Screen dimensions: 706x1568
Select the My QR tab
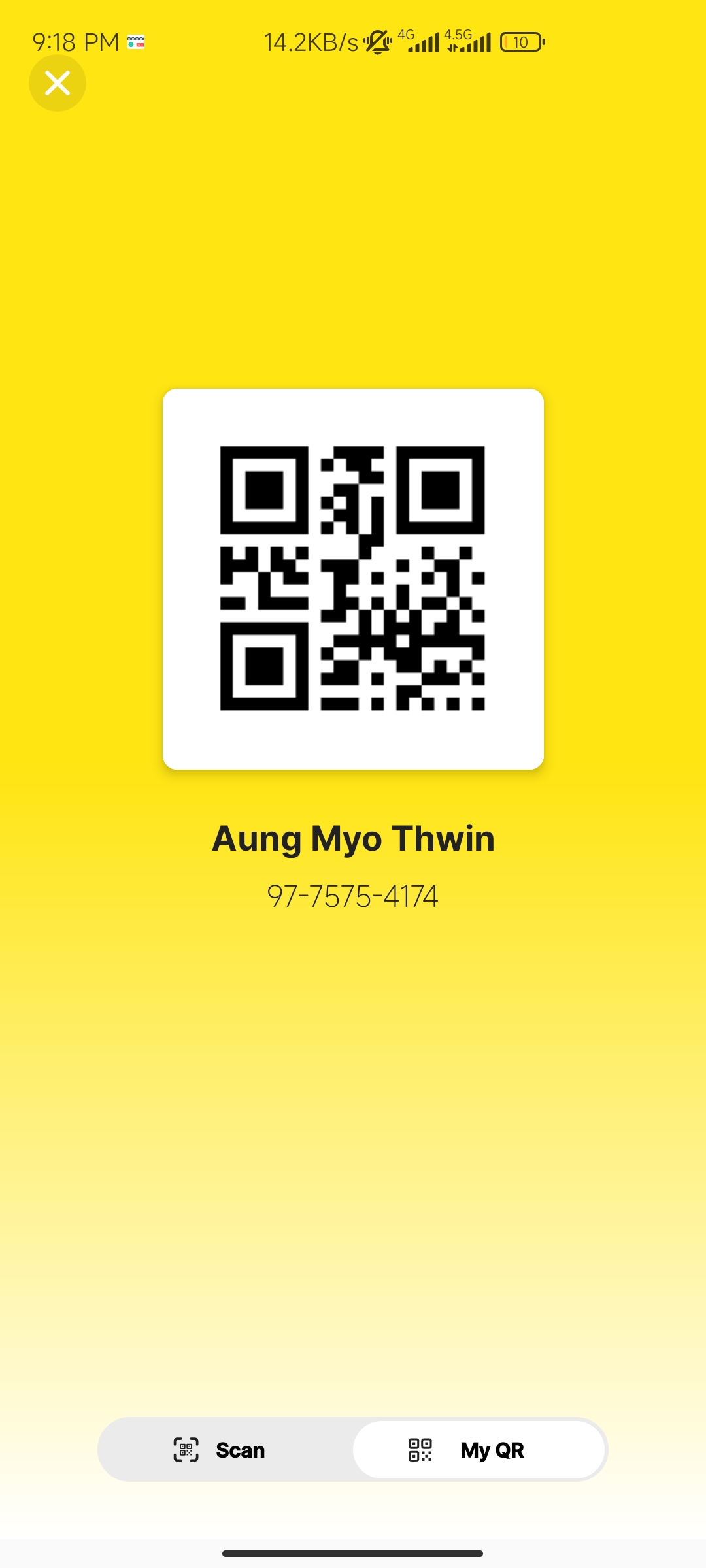point(479,1450)
